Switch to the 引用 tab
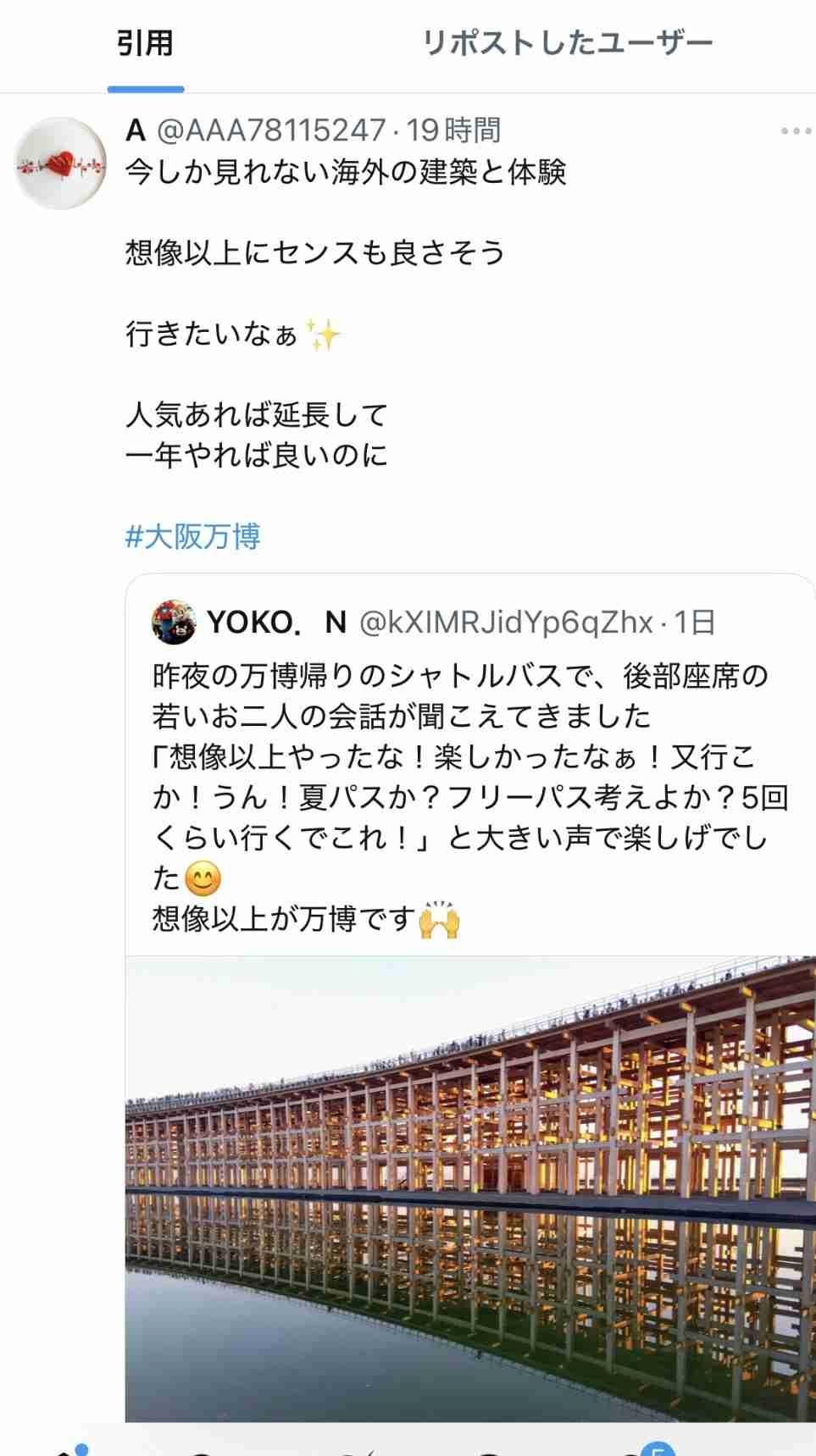The image size is (816, 1456). (145, 44)
